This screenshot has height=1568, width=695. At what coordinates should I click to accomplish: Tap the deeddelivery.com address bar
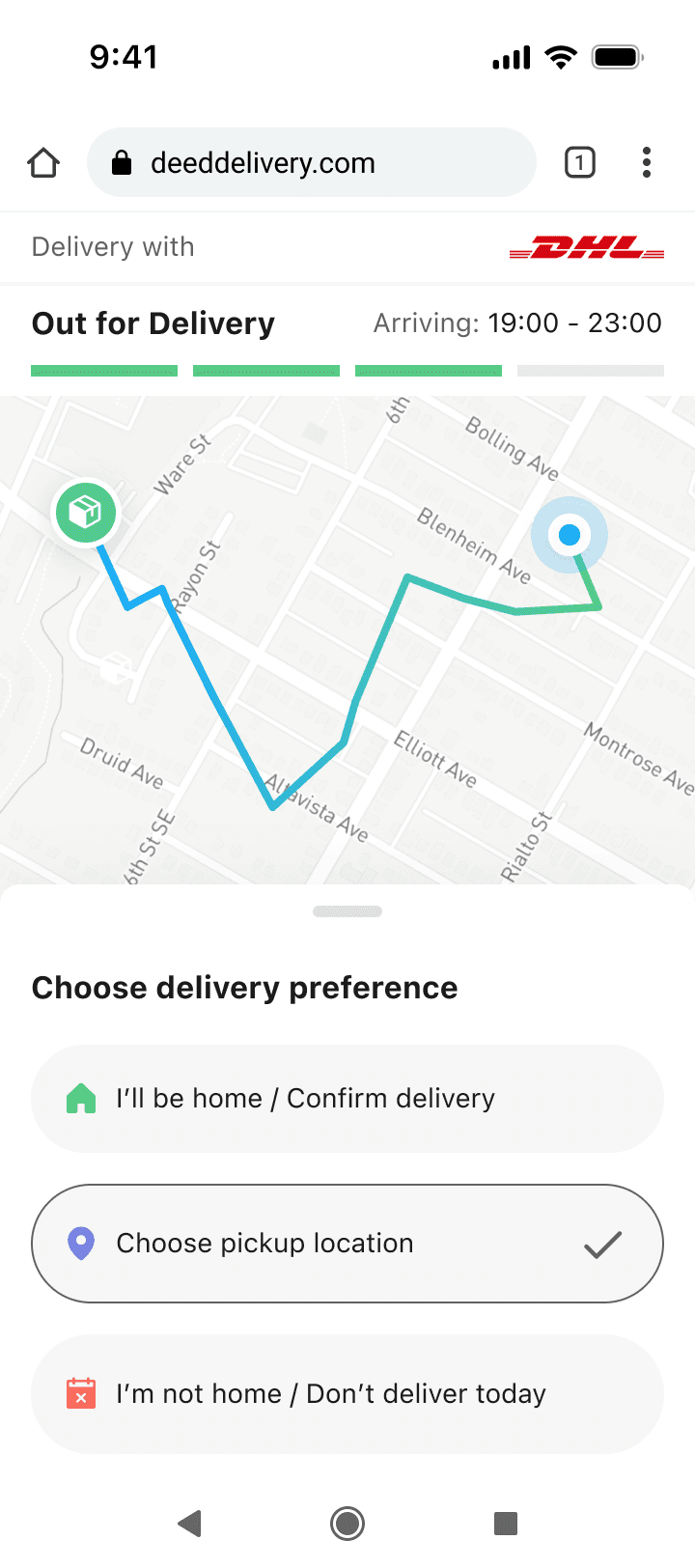(x=311, y=163)
